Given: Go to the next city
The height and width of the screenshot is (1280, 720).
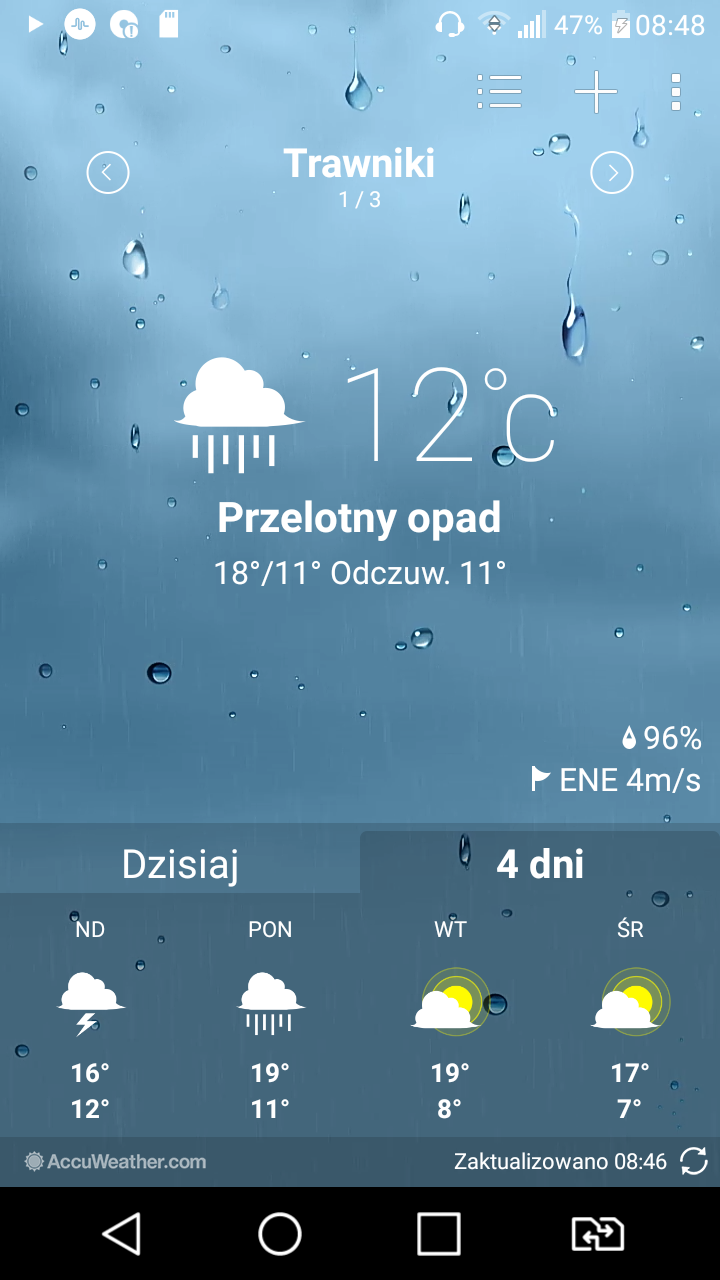Looking at the screenshot, I should [x=612, y=173].
